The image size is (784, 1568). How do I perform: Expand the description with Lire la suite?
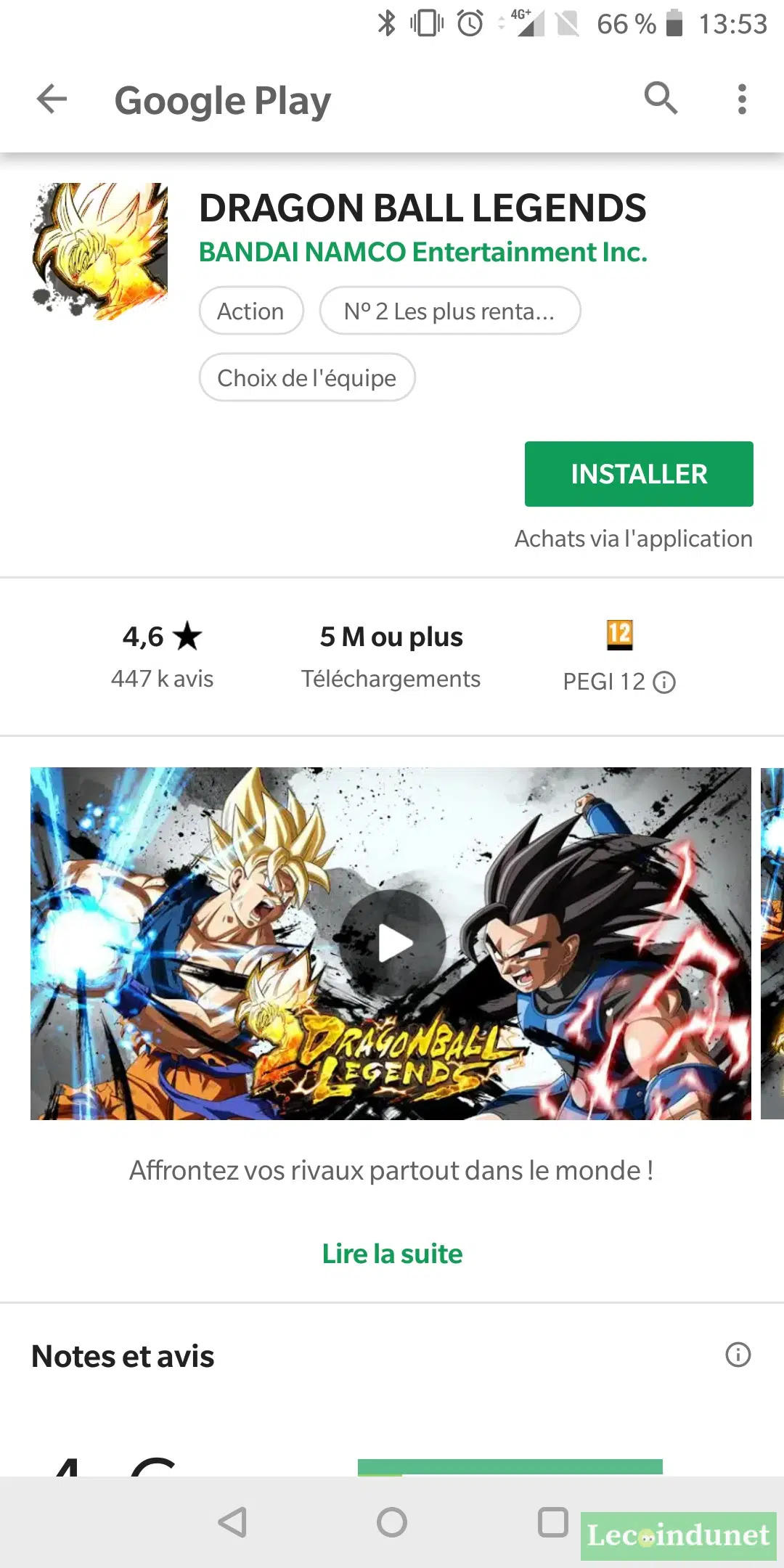point(392,1254)
